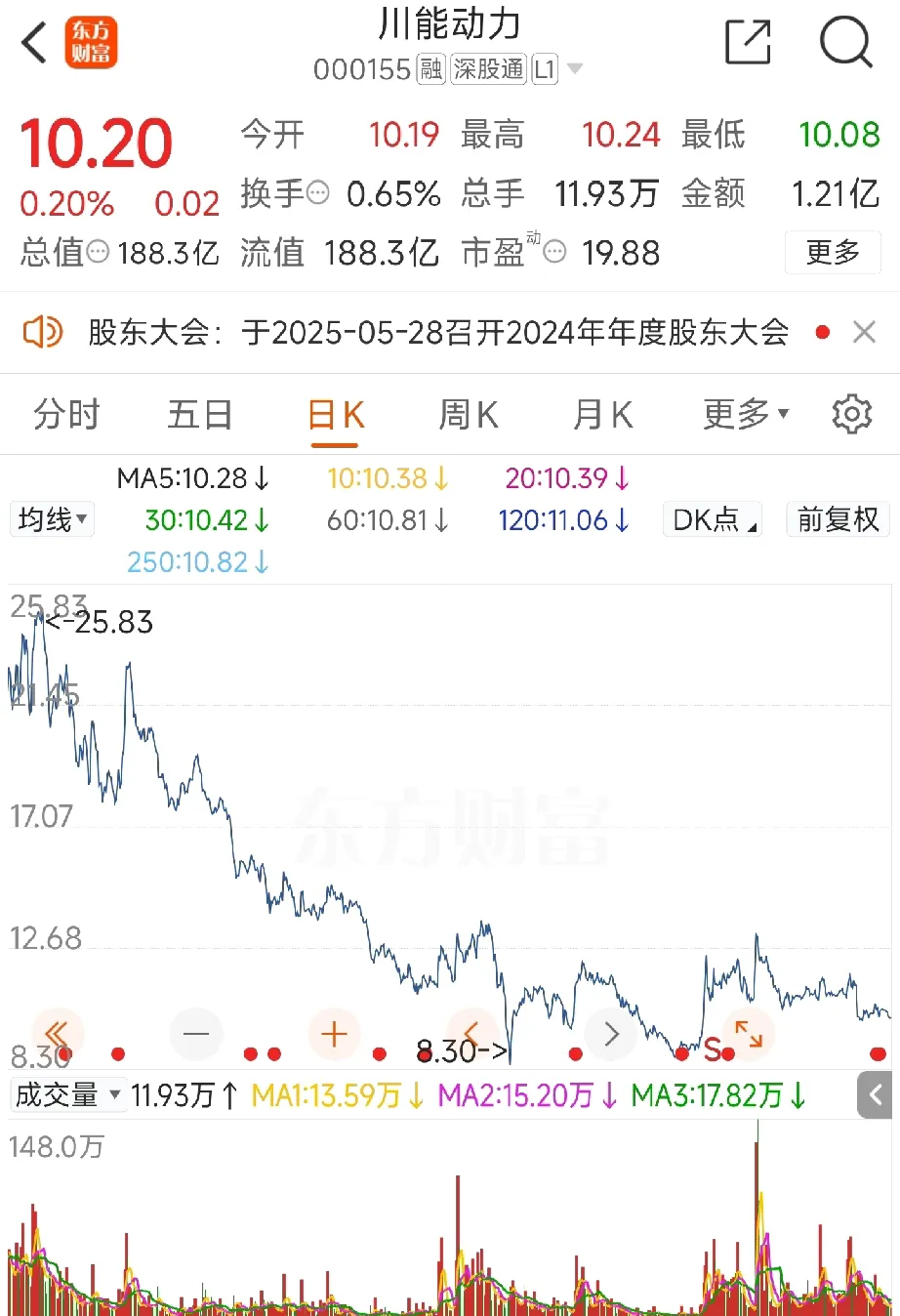This screenshot has height=1316, width=900.
Task: Zoom in the chart with plus button
Action: (x=334, y=1034)
